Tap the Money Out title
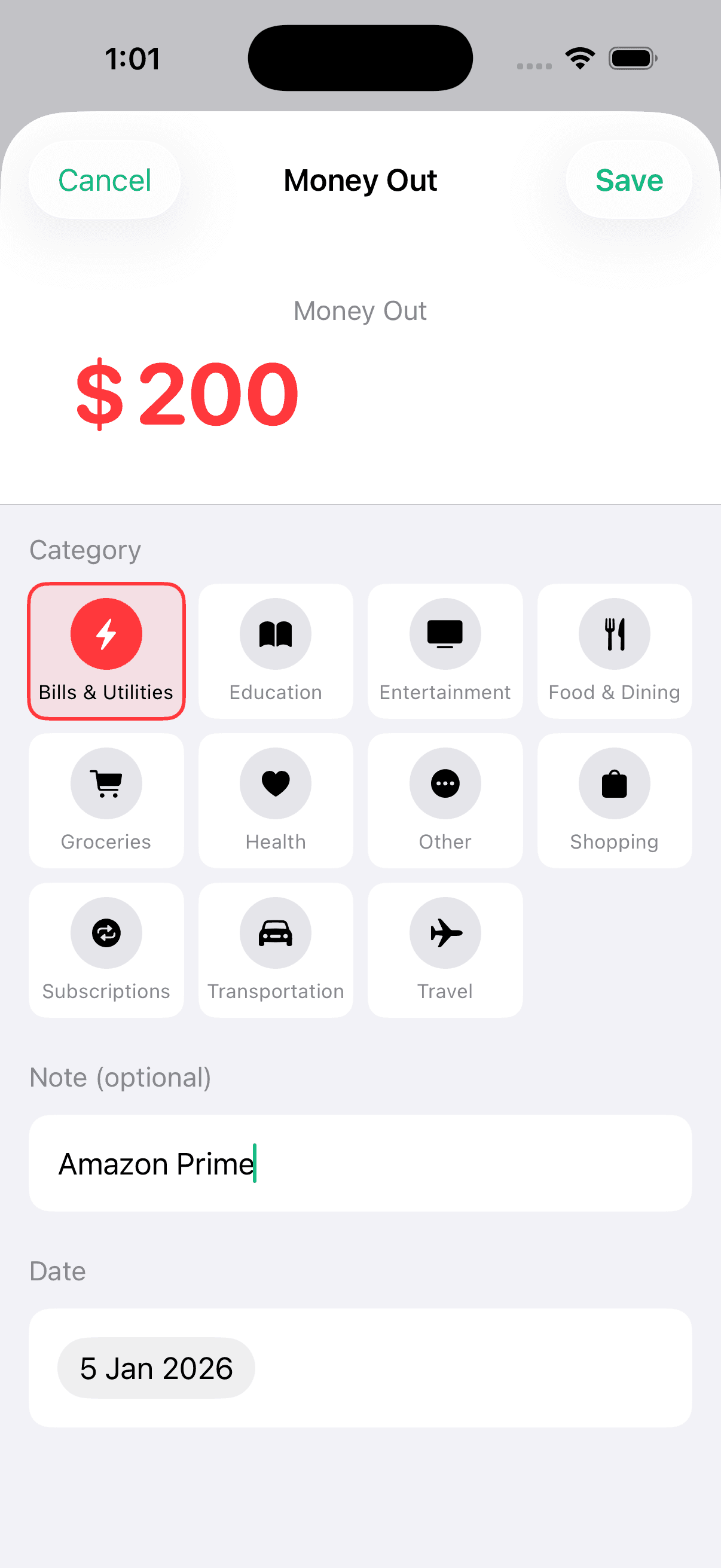The height and width of the screenshot is (1568, 721). [x=360, y=180]
